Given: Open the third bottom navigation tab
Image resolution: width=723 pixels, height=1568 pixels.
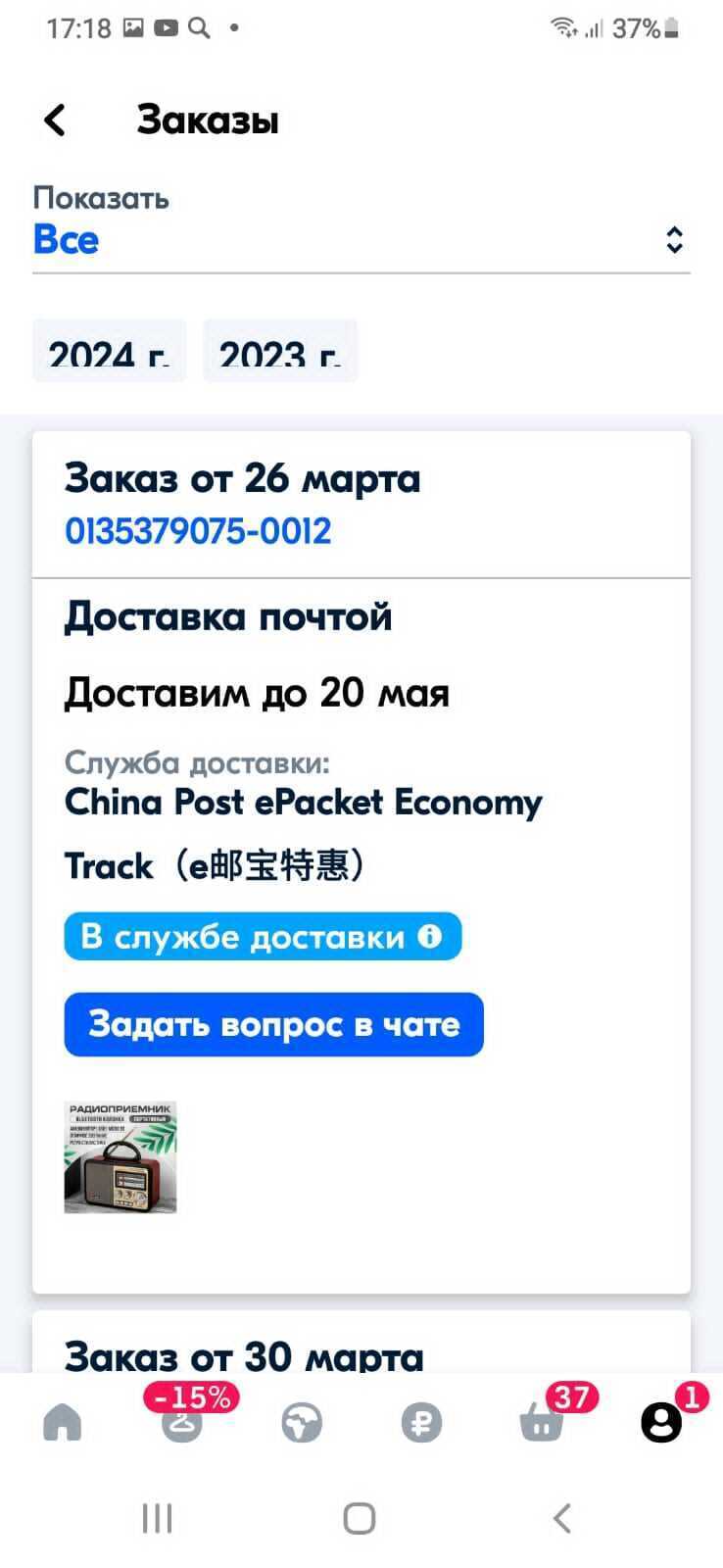Looking at the screenshot, I should tap(302, 1423).
